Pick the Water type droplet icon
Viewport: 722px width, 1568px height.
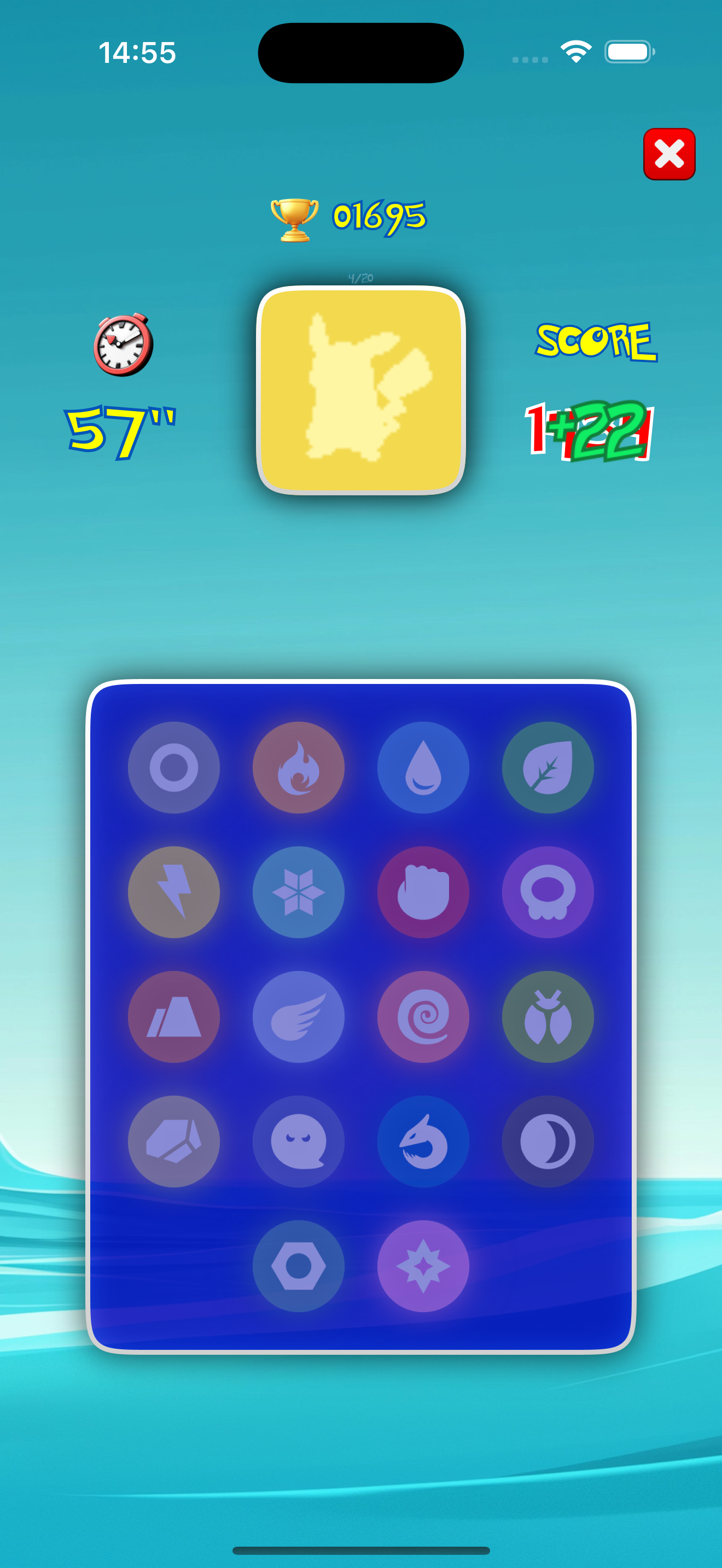coord(423,767)
